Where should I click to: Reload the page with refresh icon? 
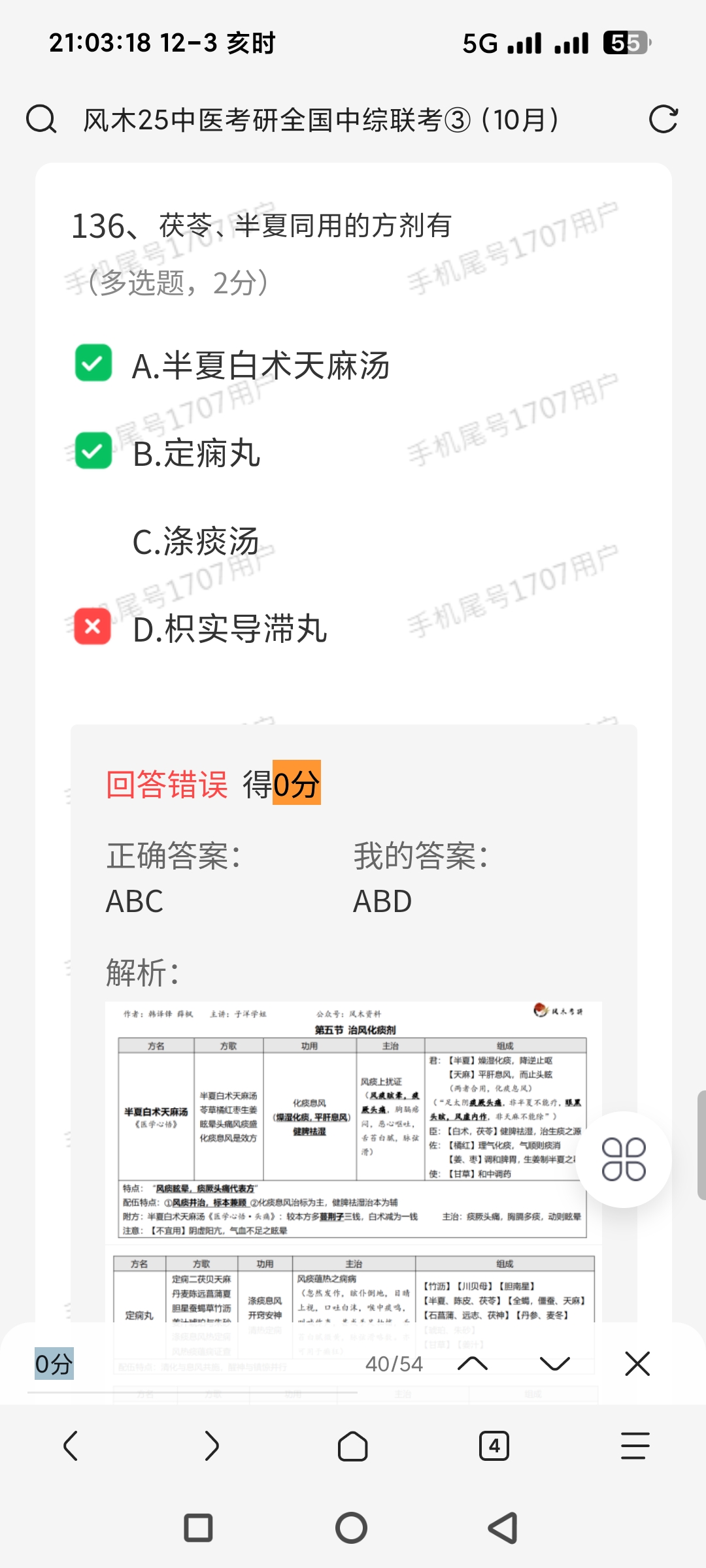(663, 120)
